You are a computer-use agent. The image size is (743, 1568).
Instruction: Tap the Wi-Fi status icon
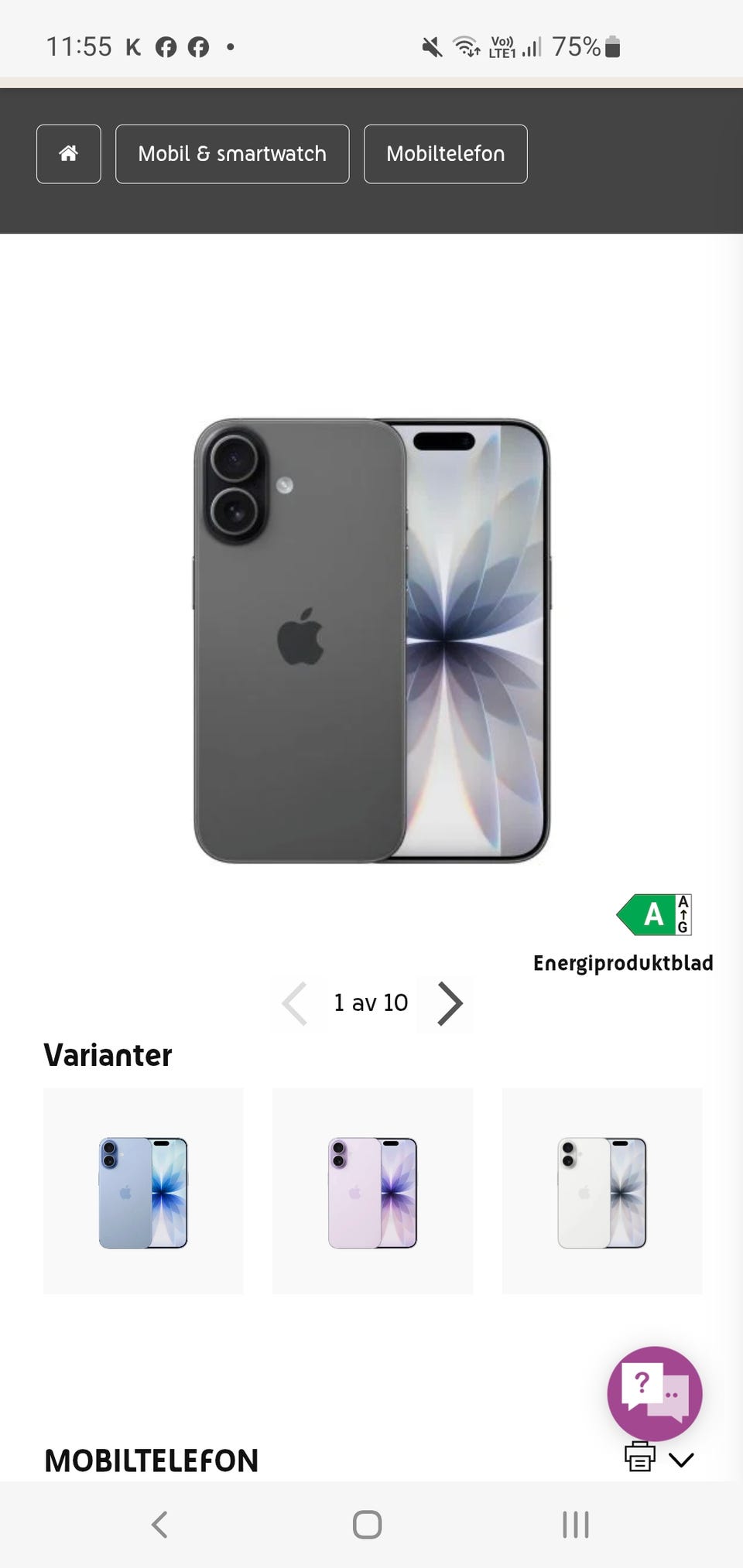pyautogui.click(x=464, y=46)
